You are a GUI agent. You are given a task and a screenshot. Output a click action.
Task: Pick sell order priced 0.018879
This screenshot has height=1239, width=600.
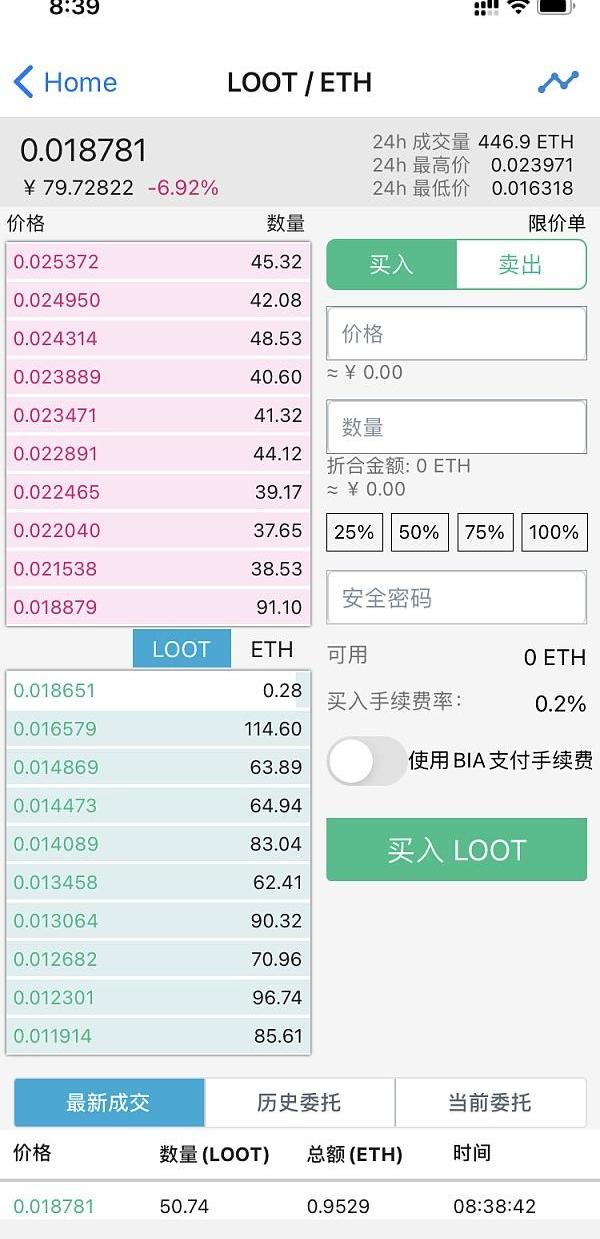click(158, 607)
